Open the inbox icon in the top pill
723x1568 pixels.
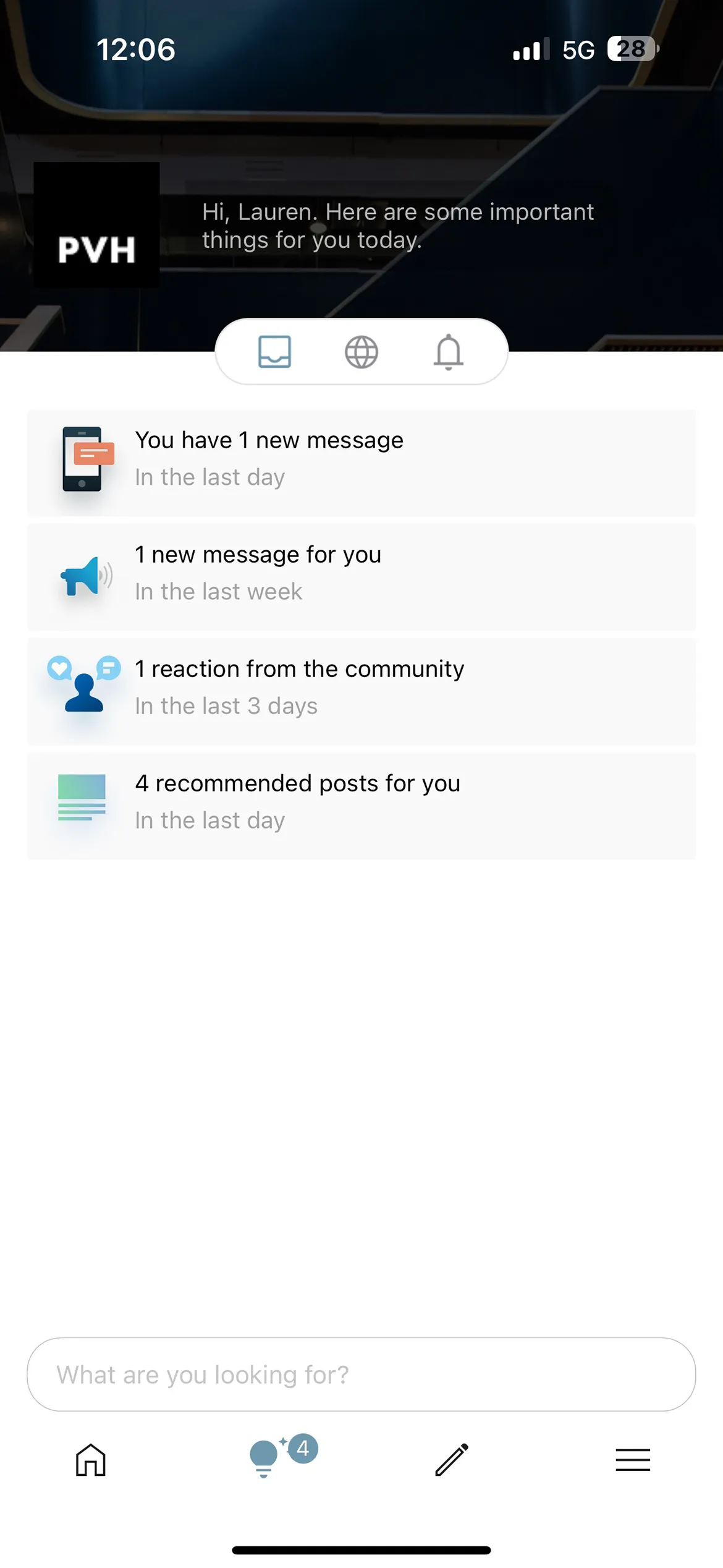point(274,352)
